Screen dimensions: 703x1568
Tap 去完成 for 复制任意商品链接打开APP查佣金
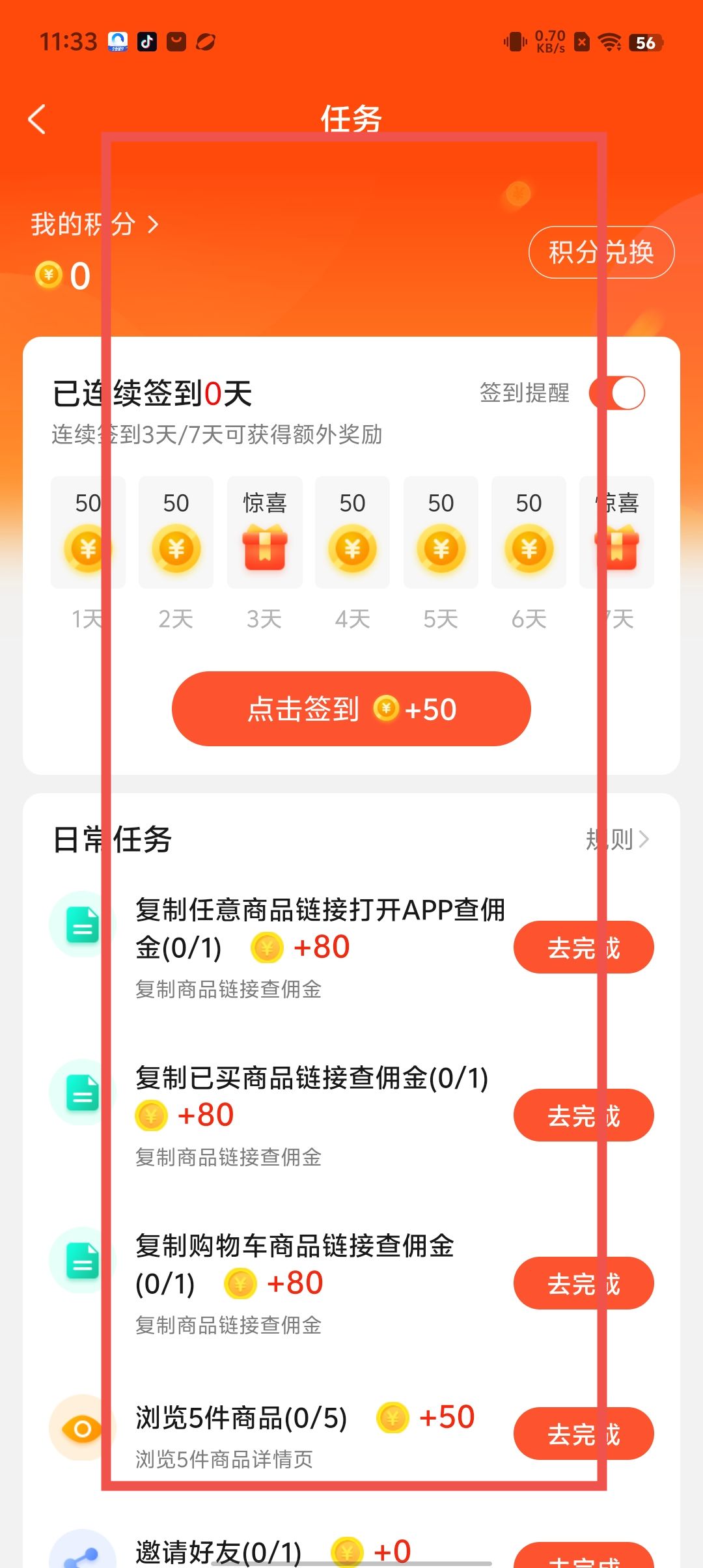(583, 947)
